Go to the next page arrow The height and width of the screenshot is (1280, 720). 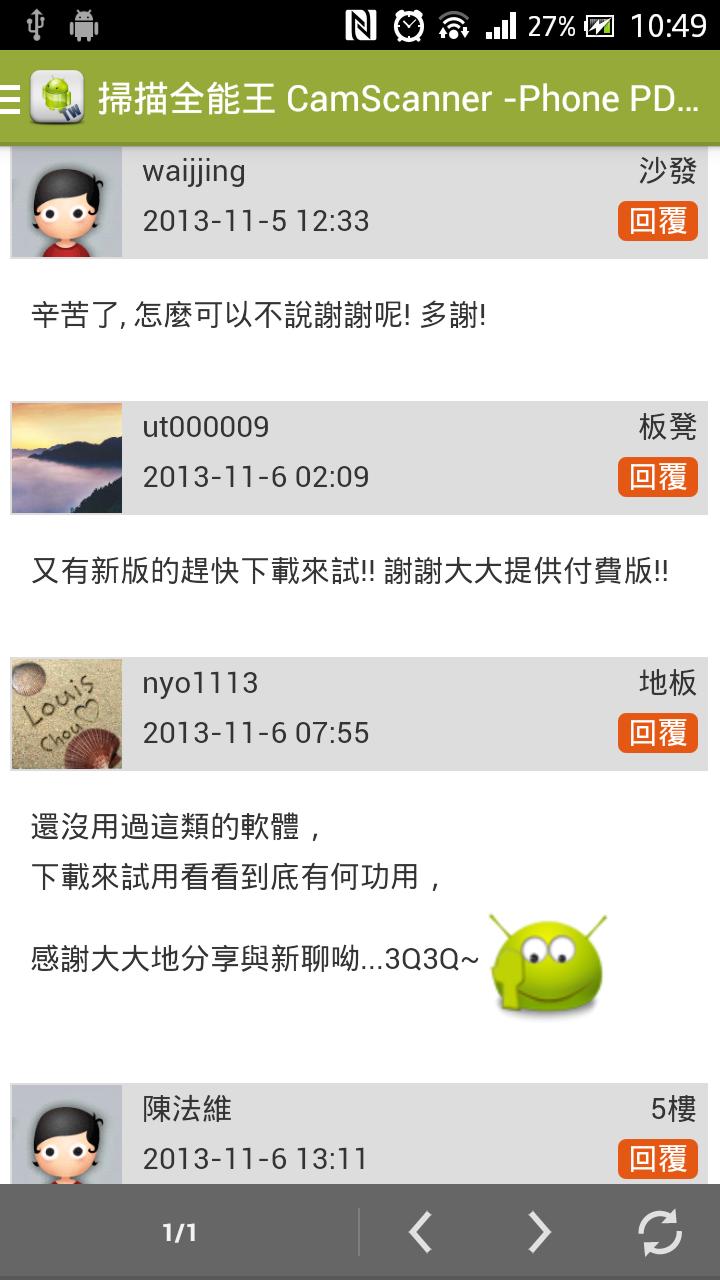pos(539,1232)
